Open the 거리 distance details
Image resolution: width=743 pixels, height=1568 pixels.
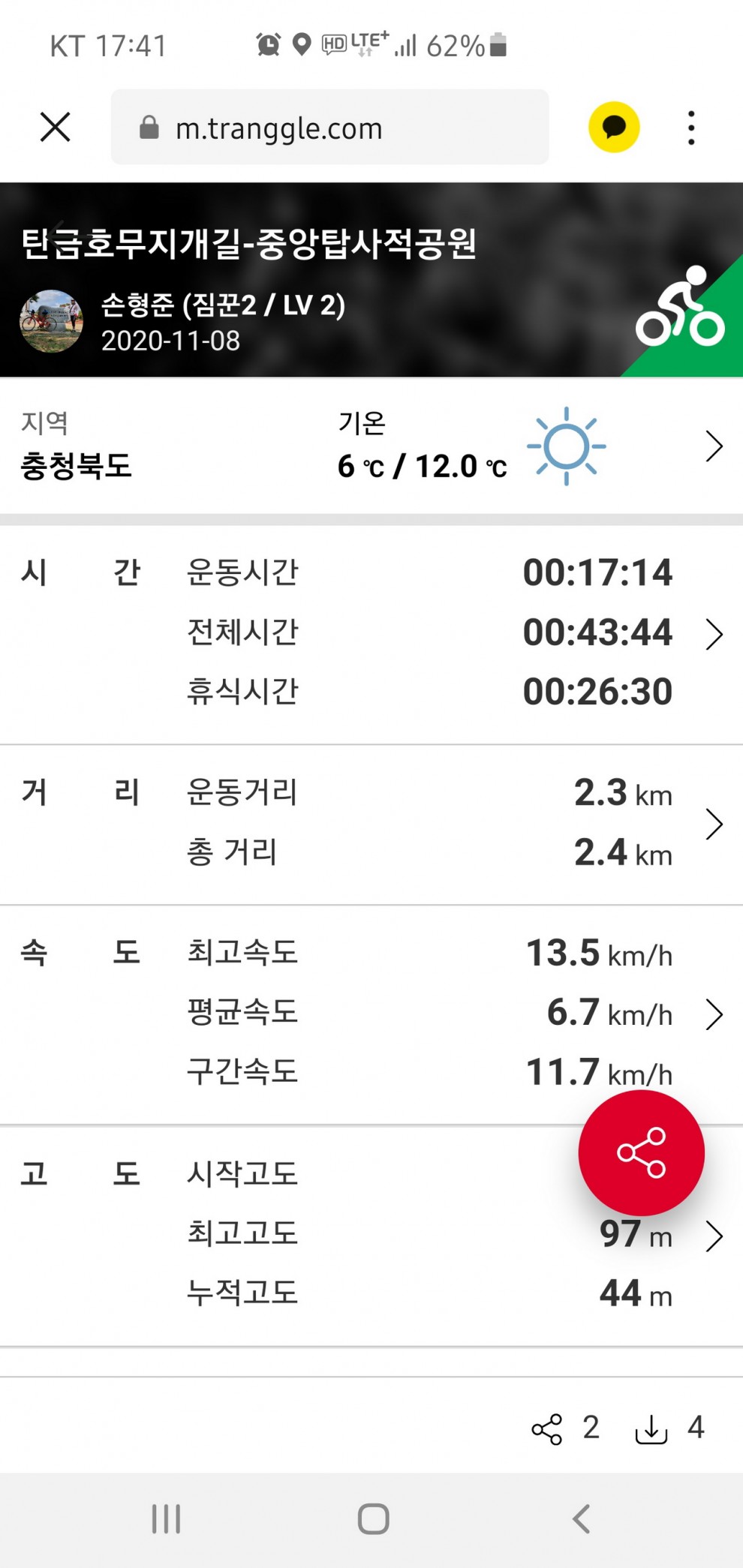(x=714, y=824)
